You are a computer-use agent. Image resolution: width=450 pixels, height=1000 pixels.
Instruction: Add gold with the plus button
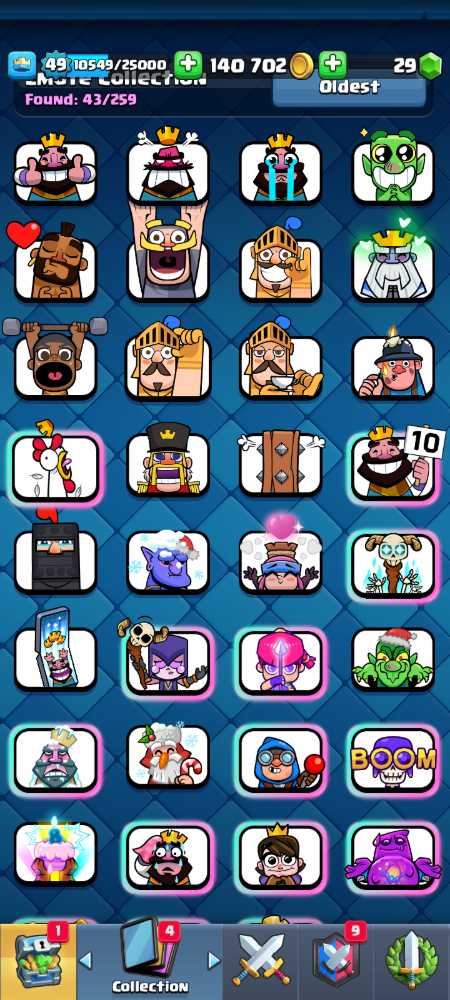click(x=188, y=65)
